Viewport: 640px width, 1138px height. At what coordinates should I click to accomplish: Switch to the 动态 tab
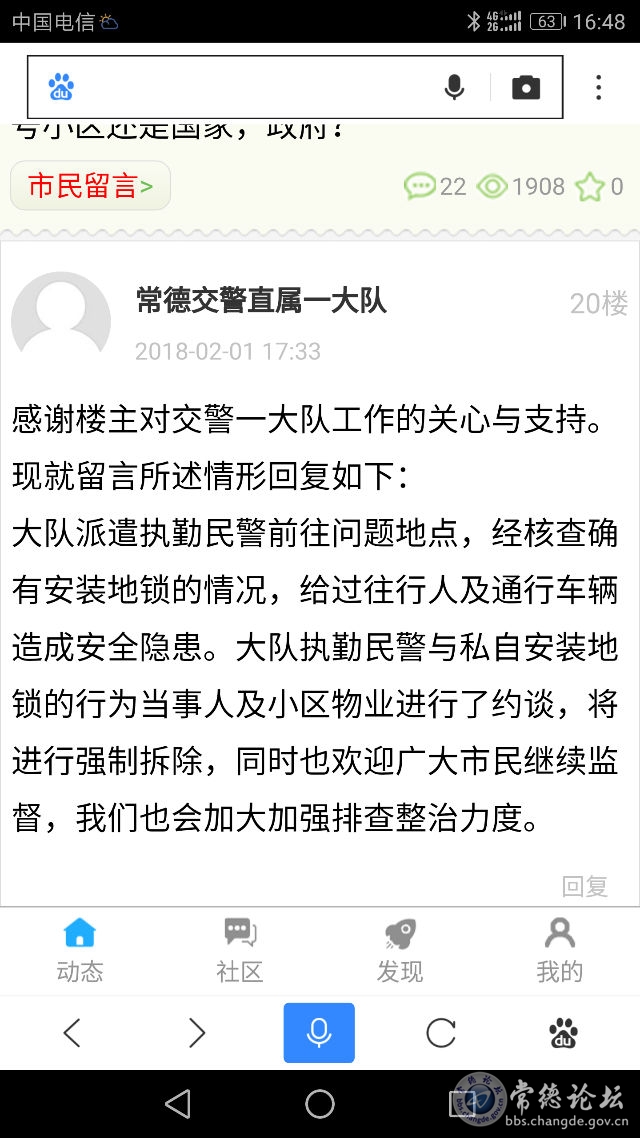80,950
